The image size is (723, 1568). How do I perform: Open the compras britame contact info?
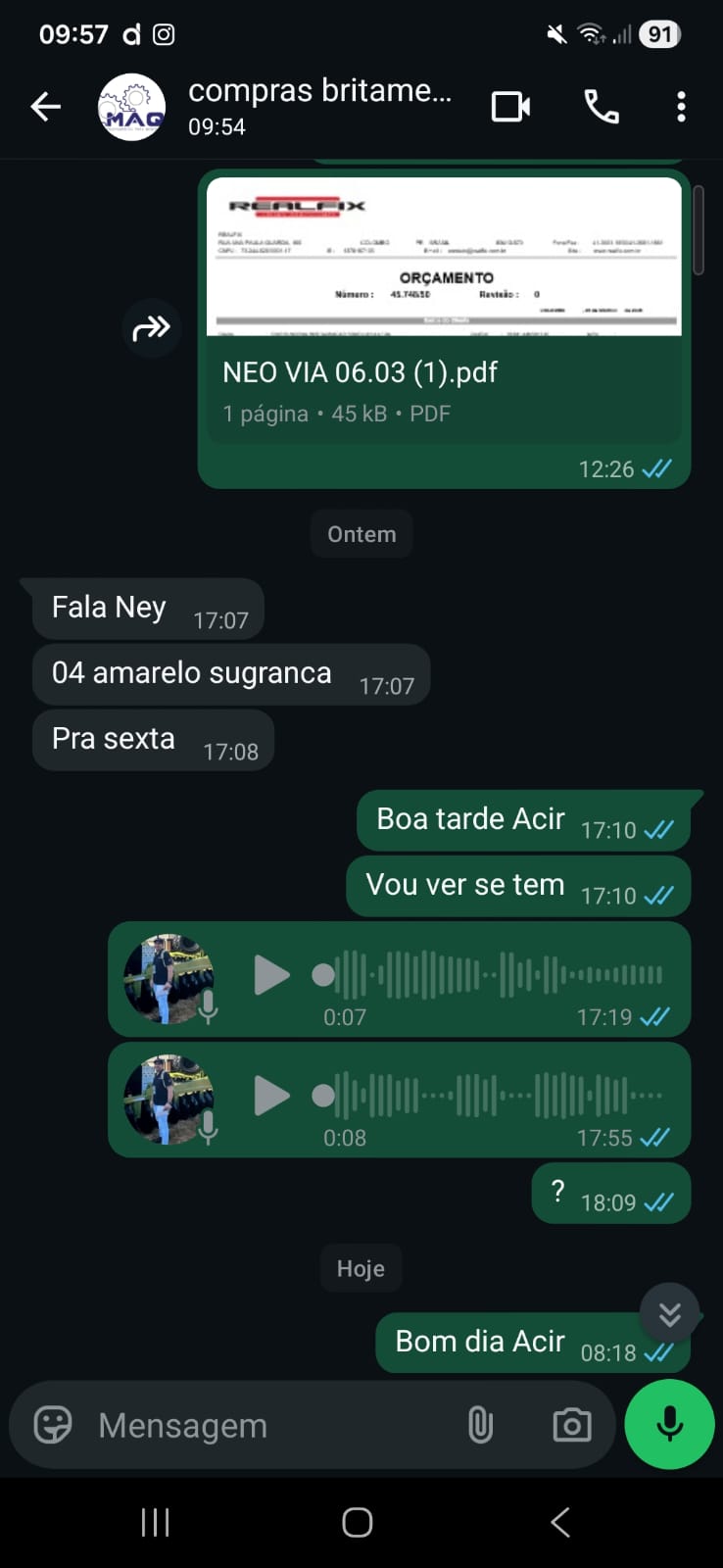coord(319,106)
